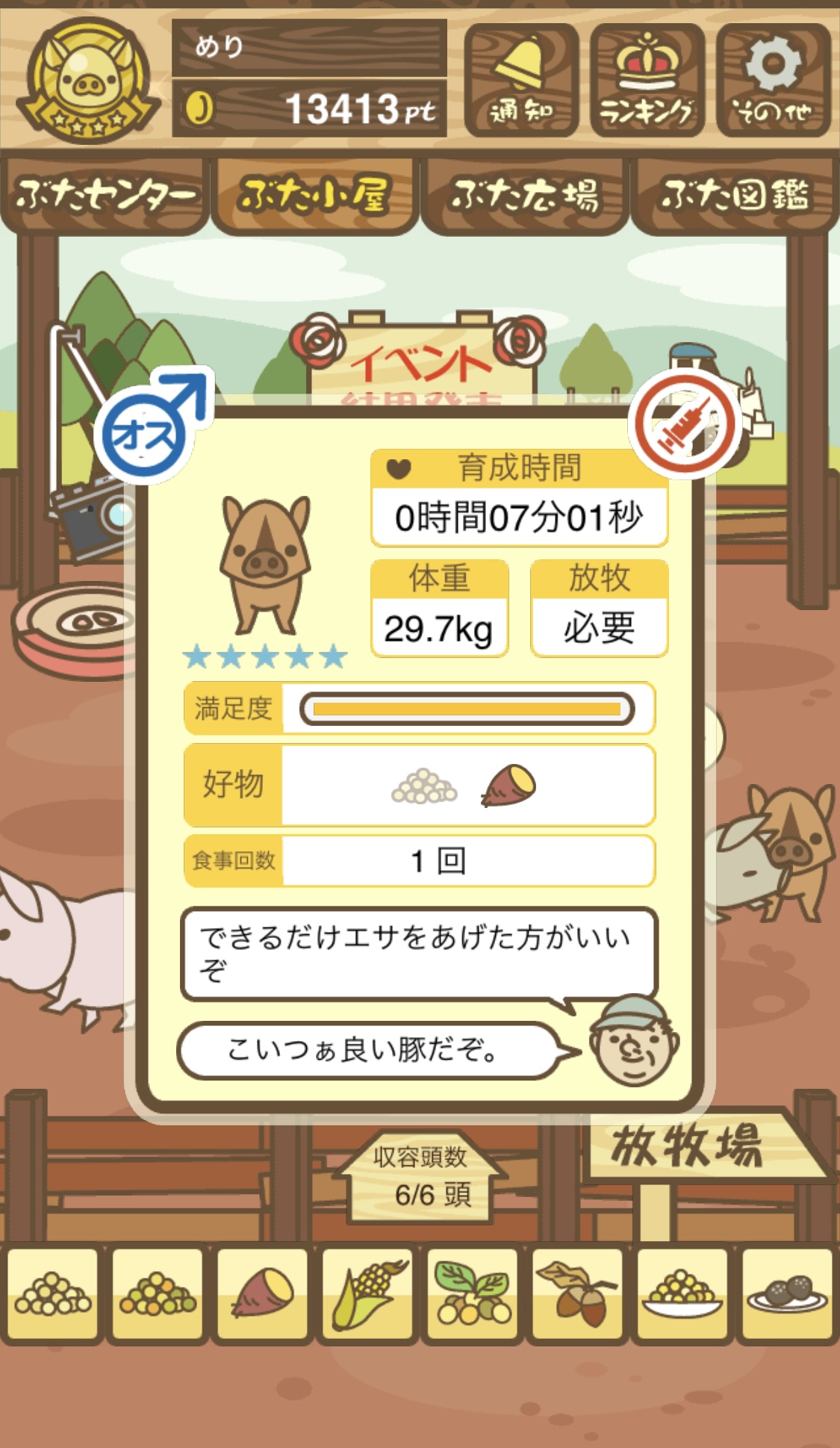The image size is (840, 1448).
Task: Switch to the ぶた小屋 tab
Action: click(314, 196)
